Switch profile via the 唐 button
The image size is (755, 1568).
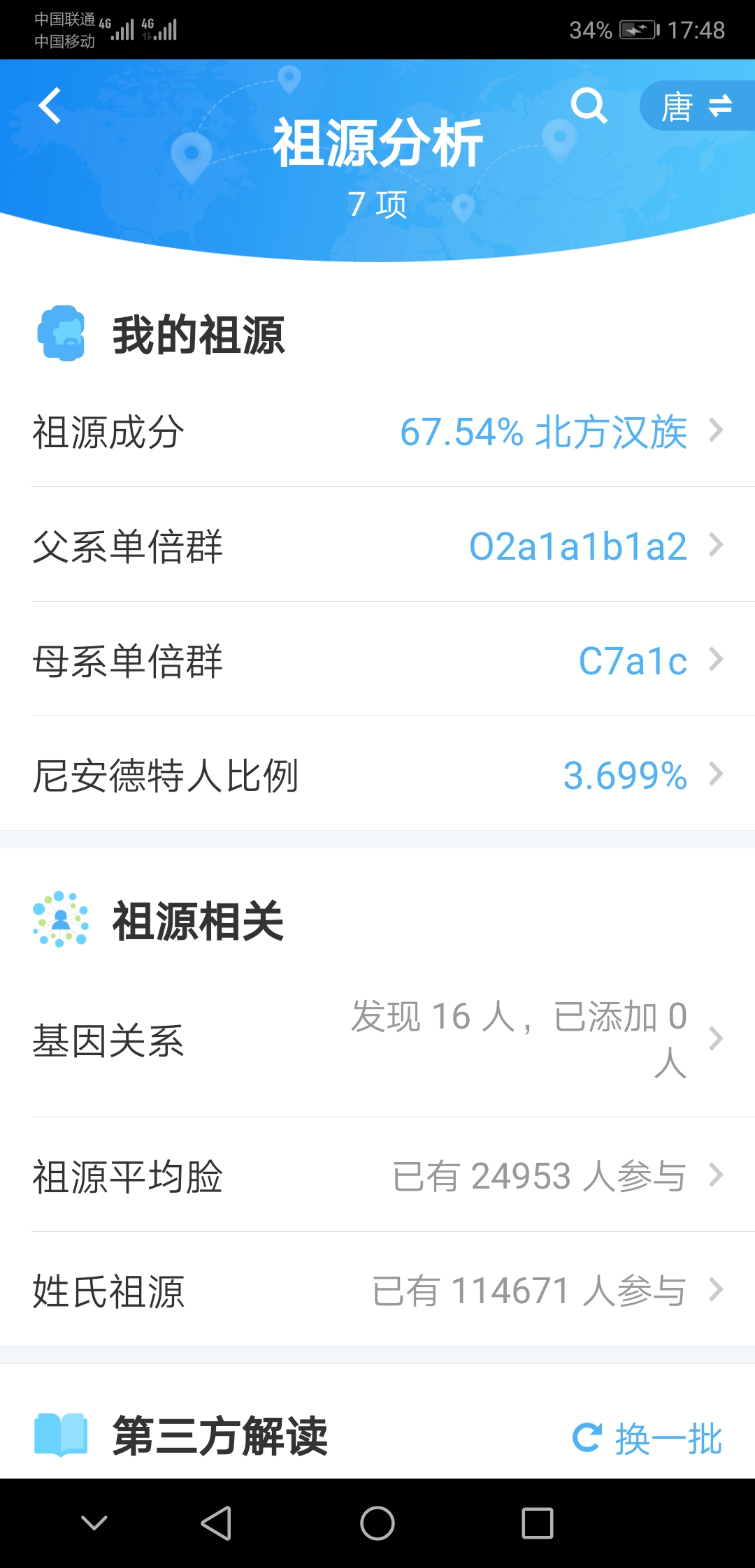697,106
